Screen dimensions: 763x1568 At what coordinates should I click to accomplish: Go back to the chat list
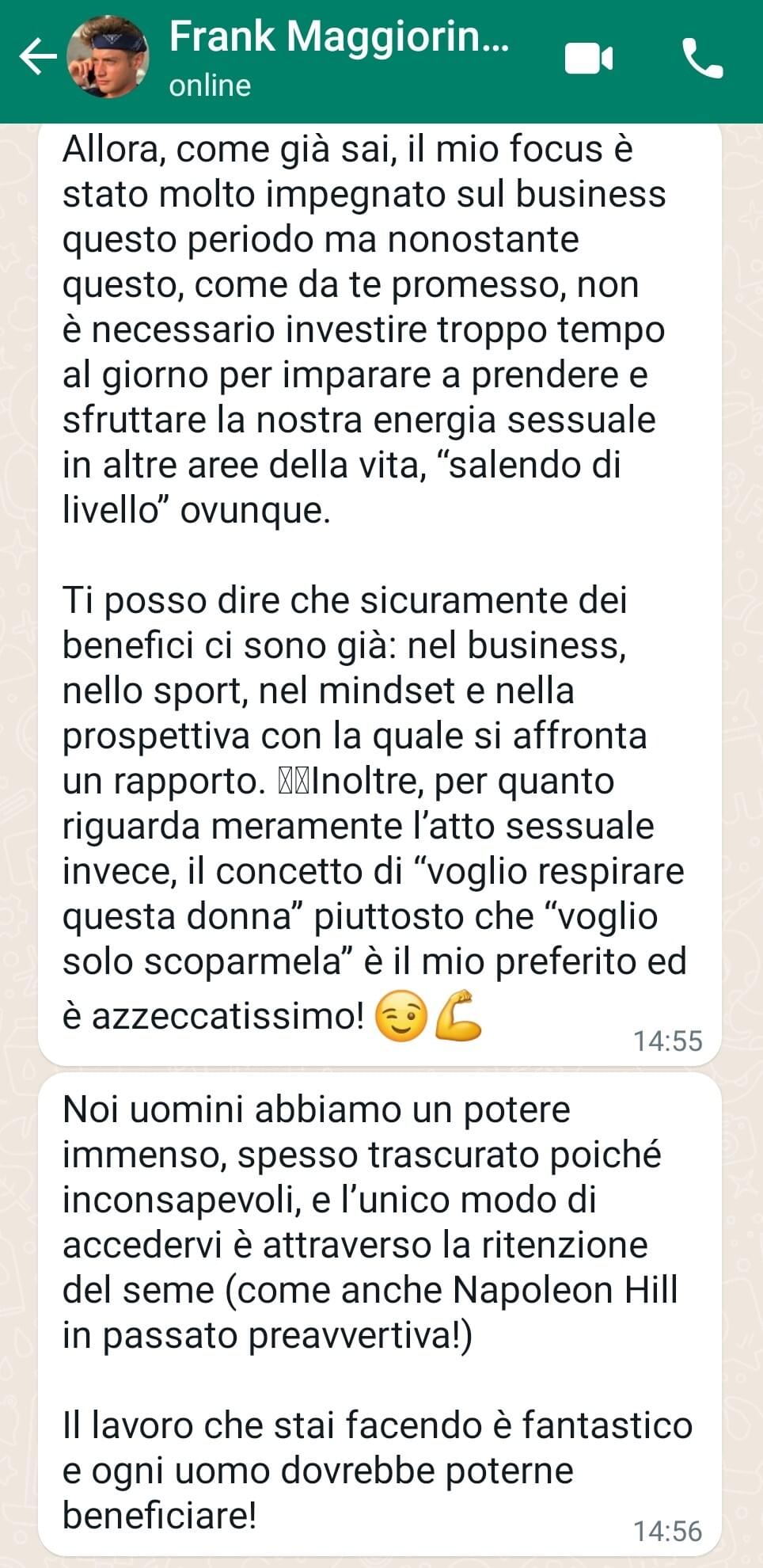(x=36, y=57)
